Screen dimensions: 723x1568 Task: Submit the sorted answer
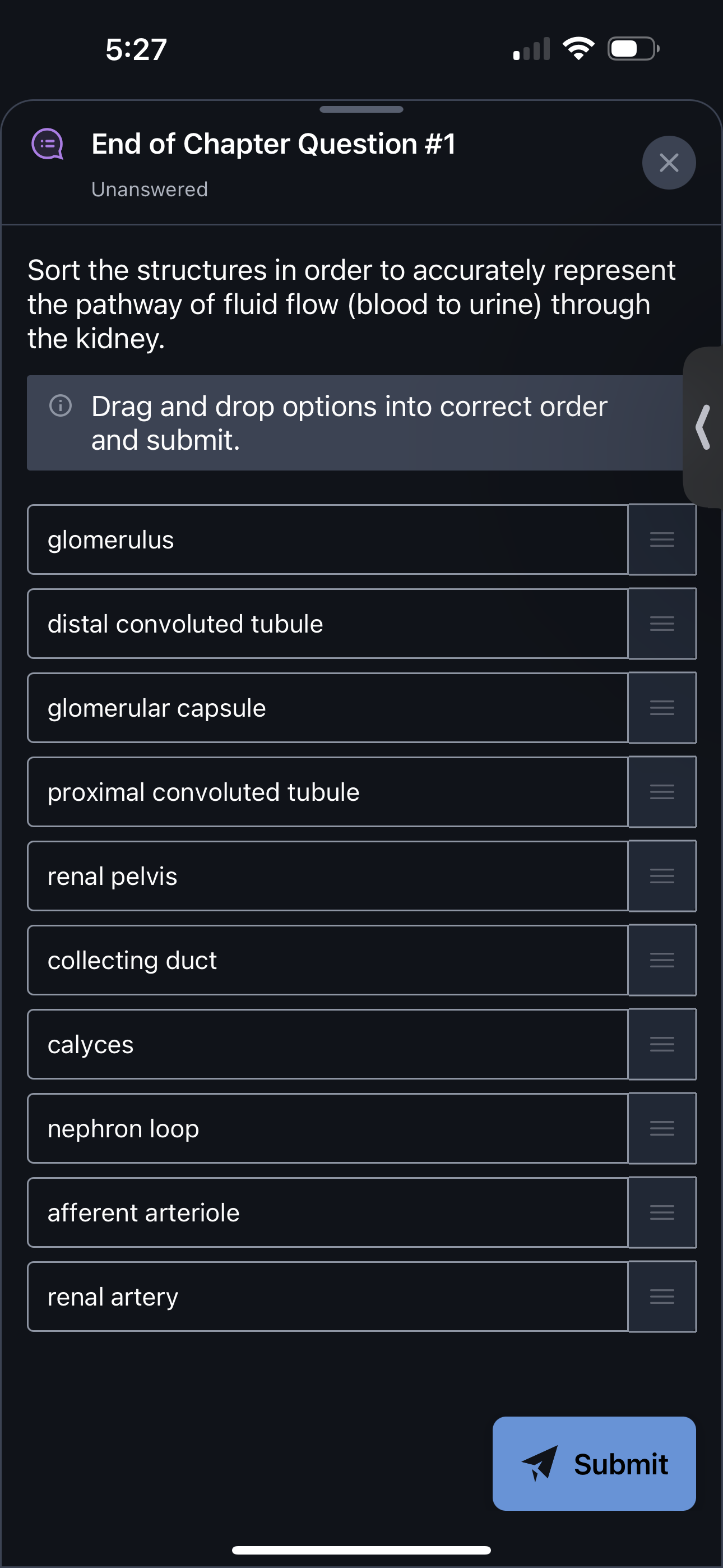coord(594,1463)
